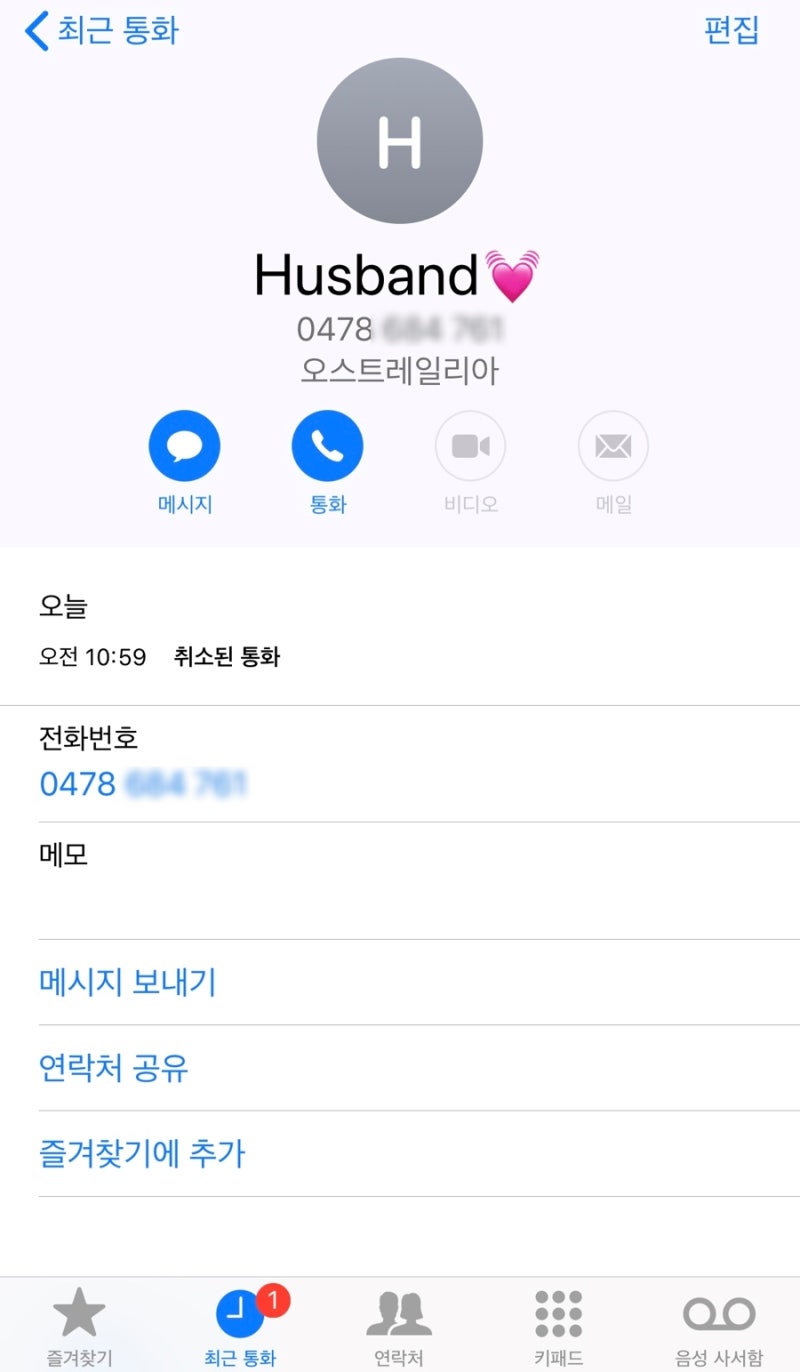The width and height of the screenshot is (800, 1372).
Task: Tap the Call (통화) icon to phone Husband
Action: pos(327,444)
